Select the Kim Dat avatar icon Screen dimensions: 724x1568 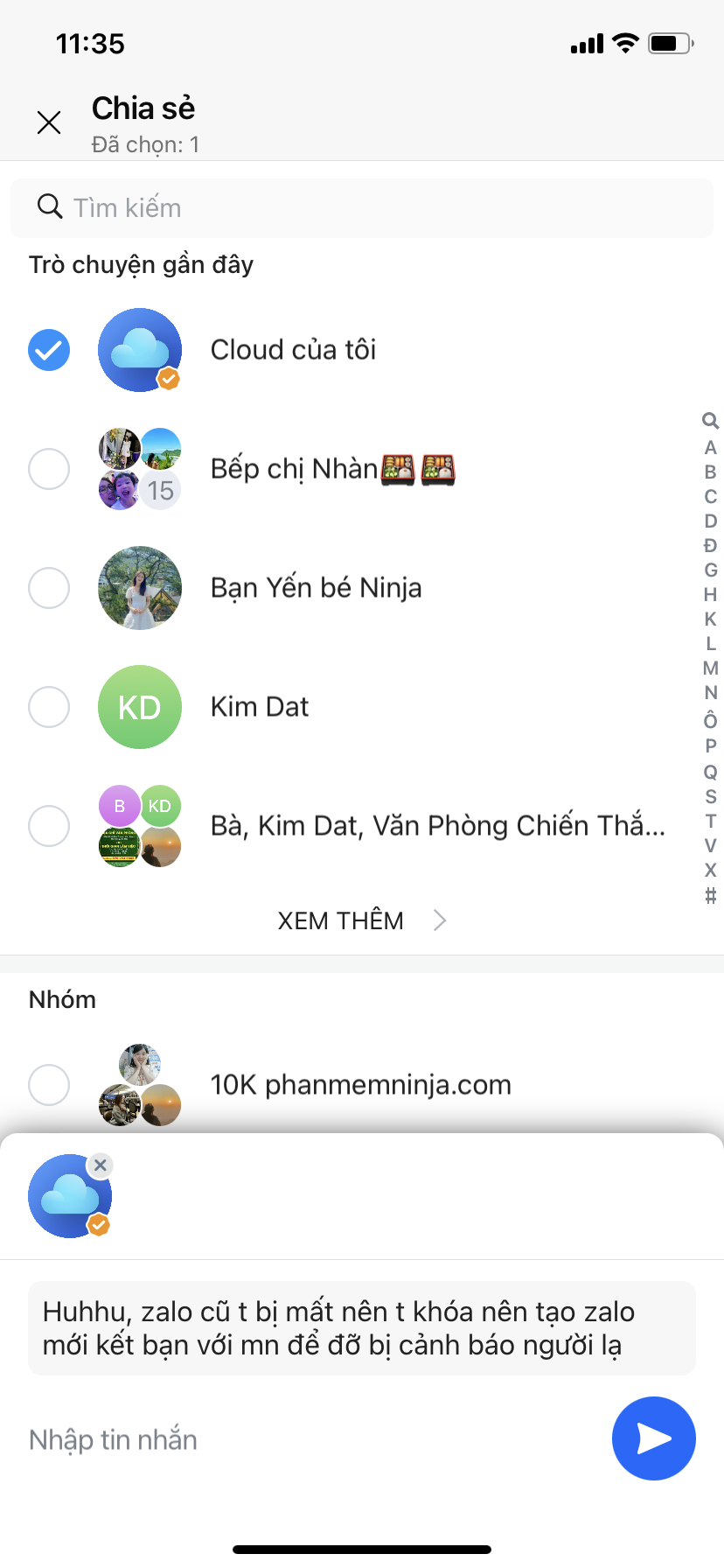coord(139,706)
